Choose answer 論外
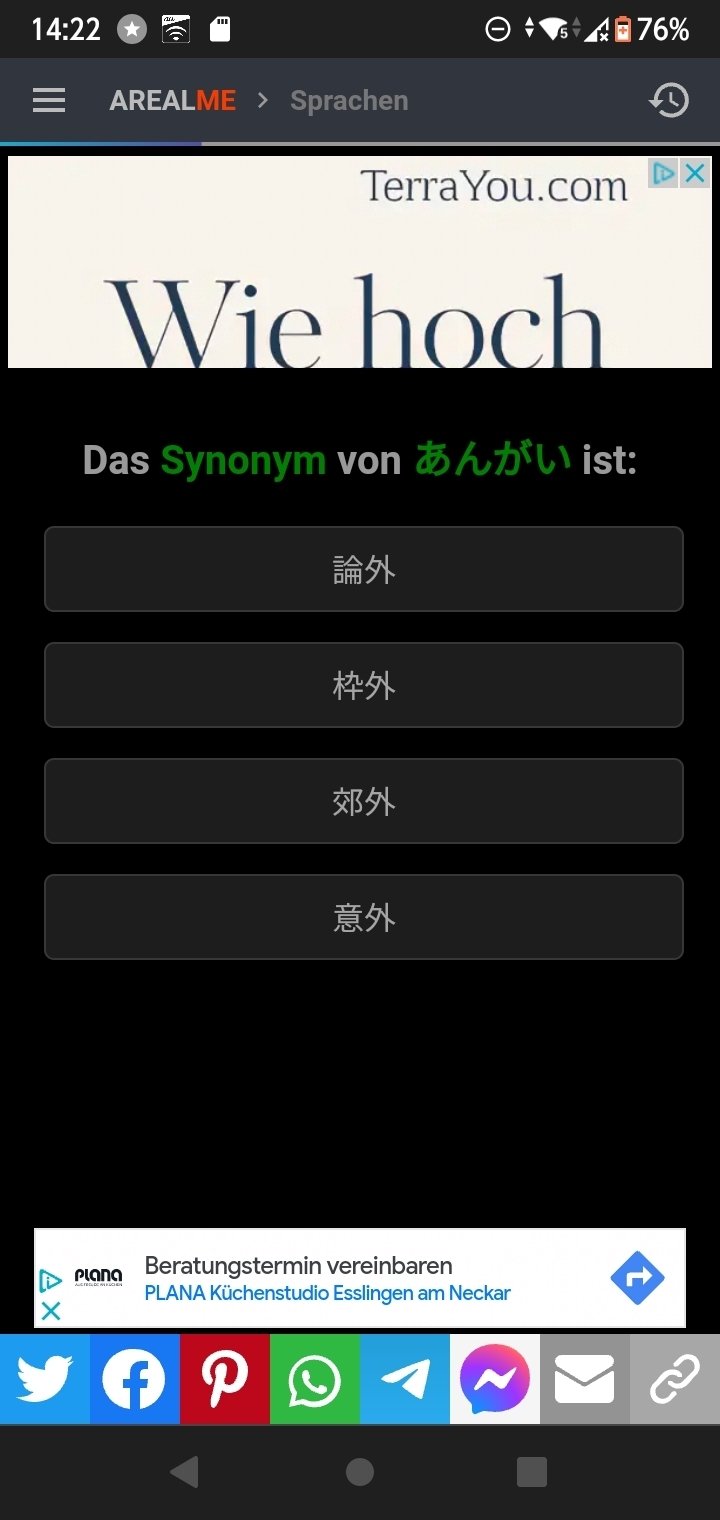The height and width of the screenshot is (1520, 720). (x=364, y=569)
